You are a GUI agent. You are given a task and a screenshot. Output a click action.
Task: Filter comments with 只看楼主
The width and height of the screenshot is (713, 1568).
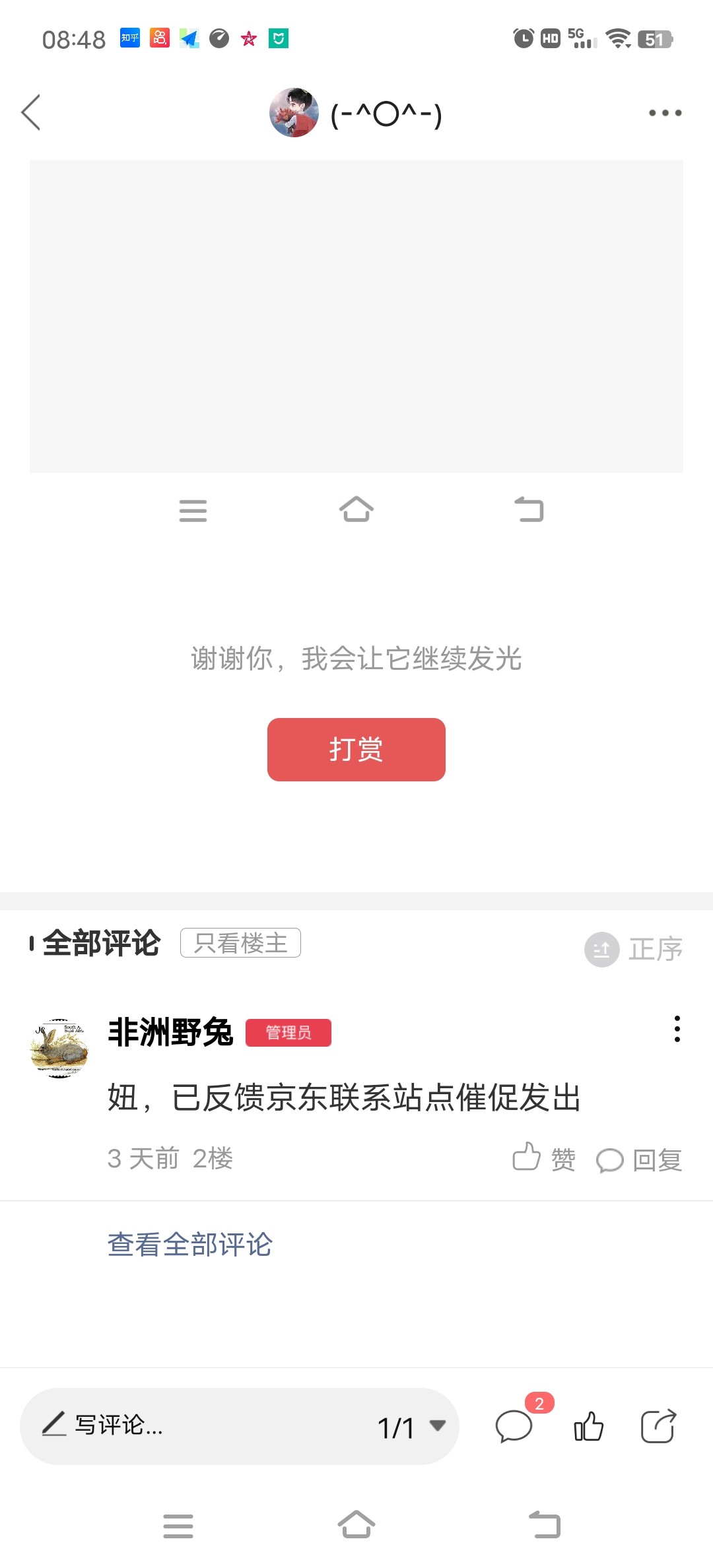(240, 943)
